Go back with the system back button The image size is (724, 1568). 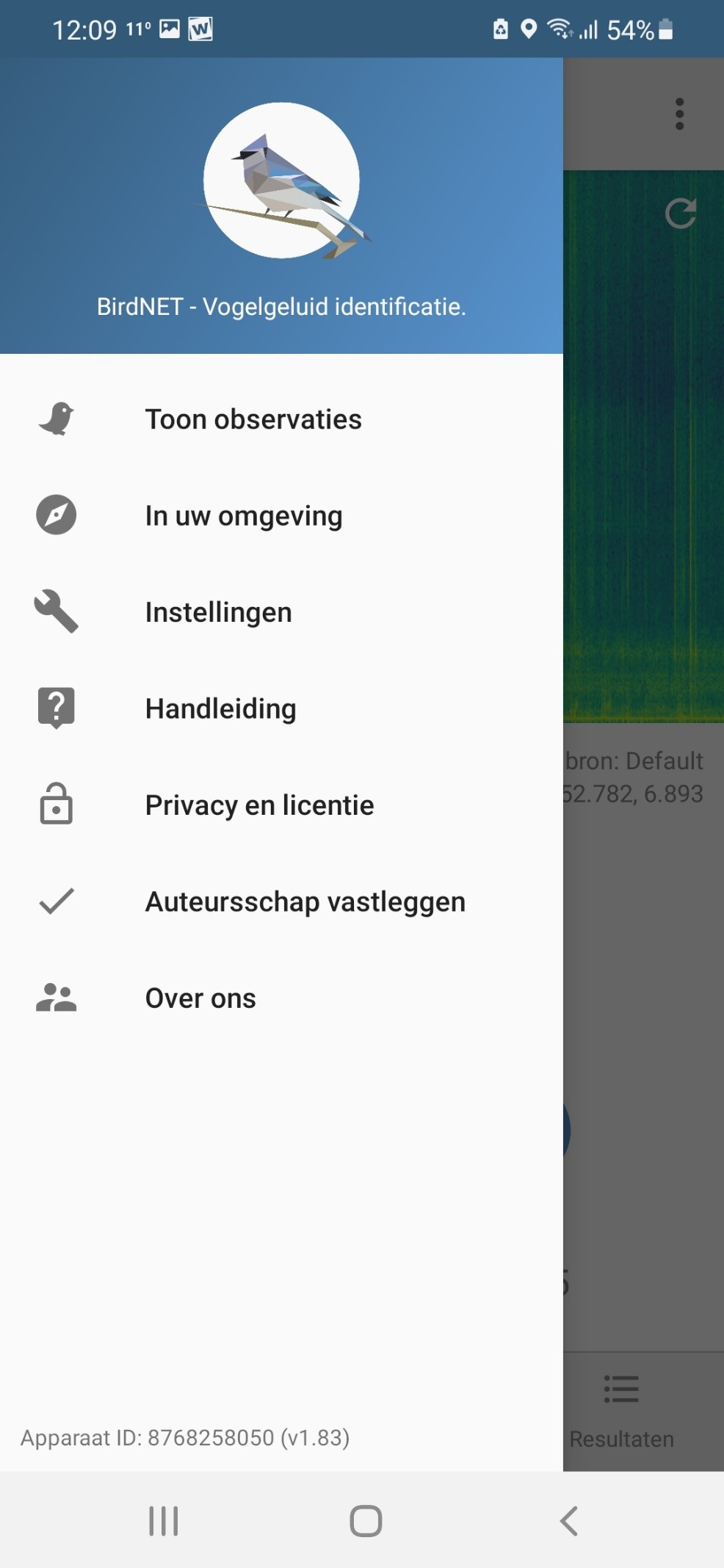[569, 1520]
